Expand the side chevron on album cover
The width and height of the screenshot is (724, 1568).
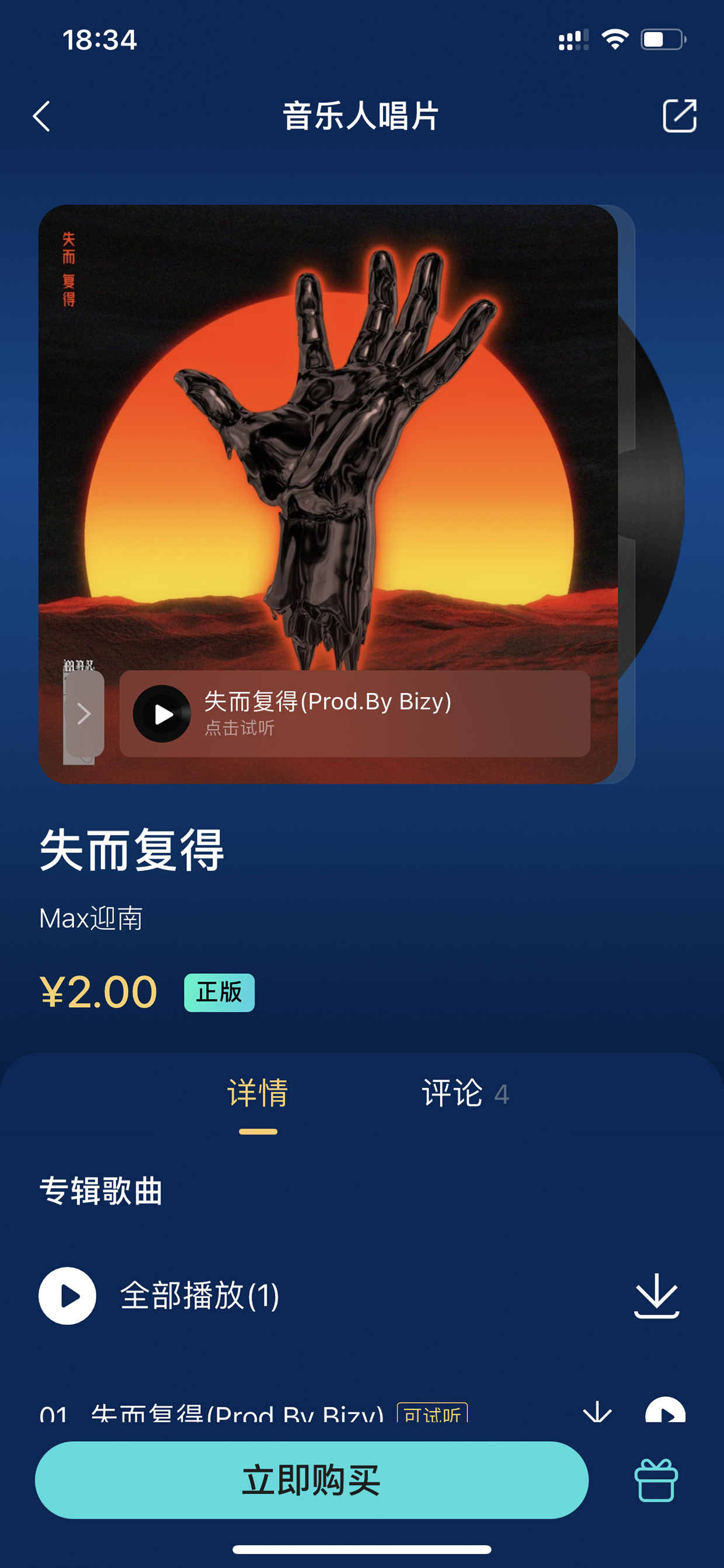coord(84,713)
